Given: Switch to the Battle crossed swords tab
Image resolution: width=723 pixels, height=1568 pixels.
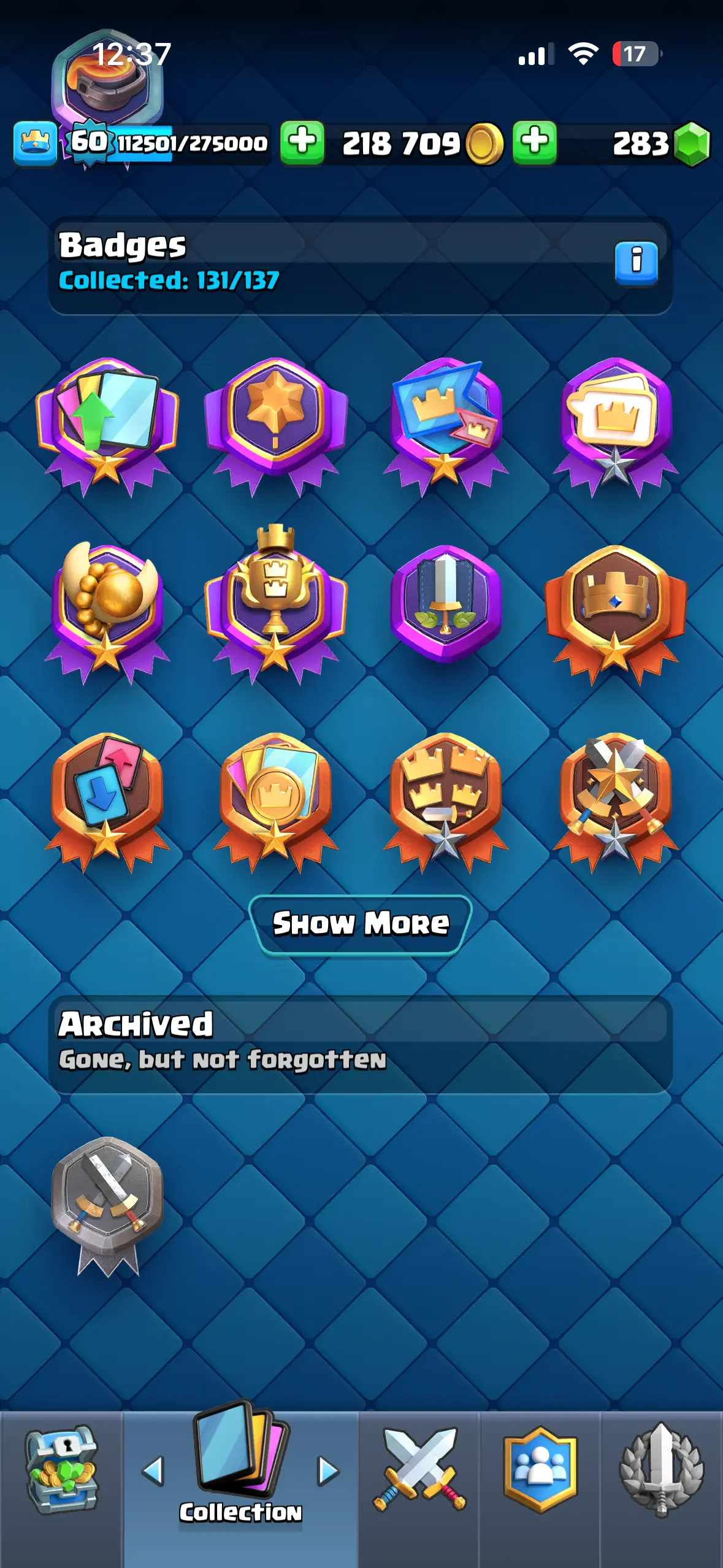Looking at the screenshot, I should 419,1469.
